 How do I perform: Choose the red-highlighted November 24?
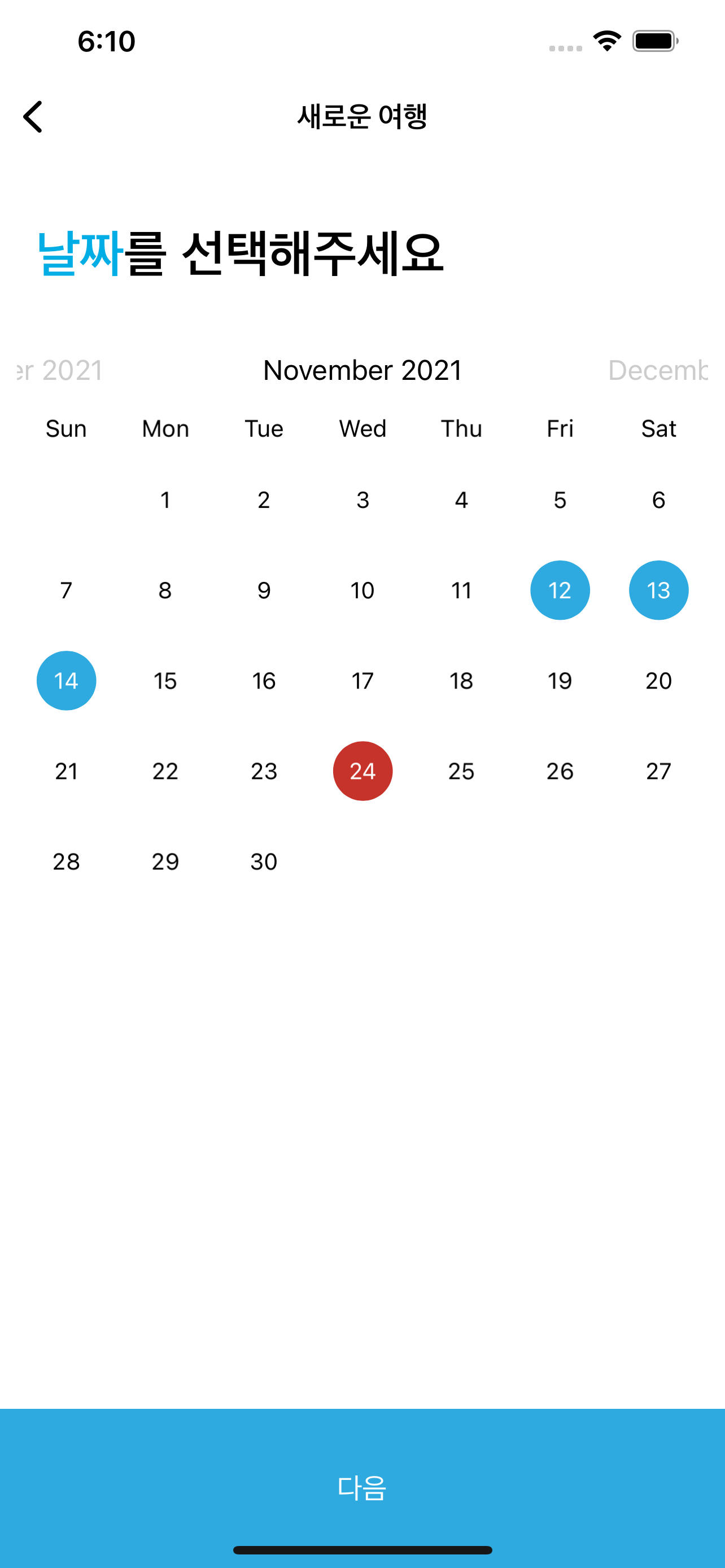tap(362, 770)
